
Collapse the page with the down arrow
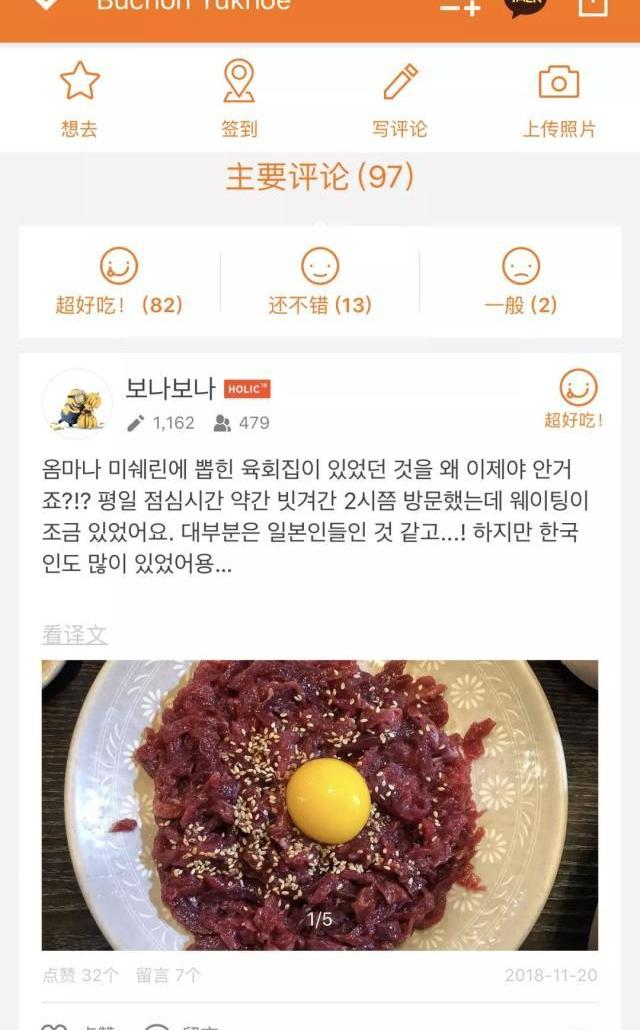coord(45,5)
